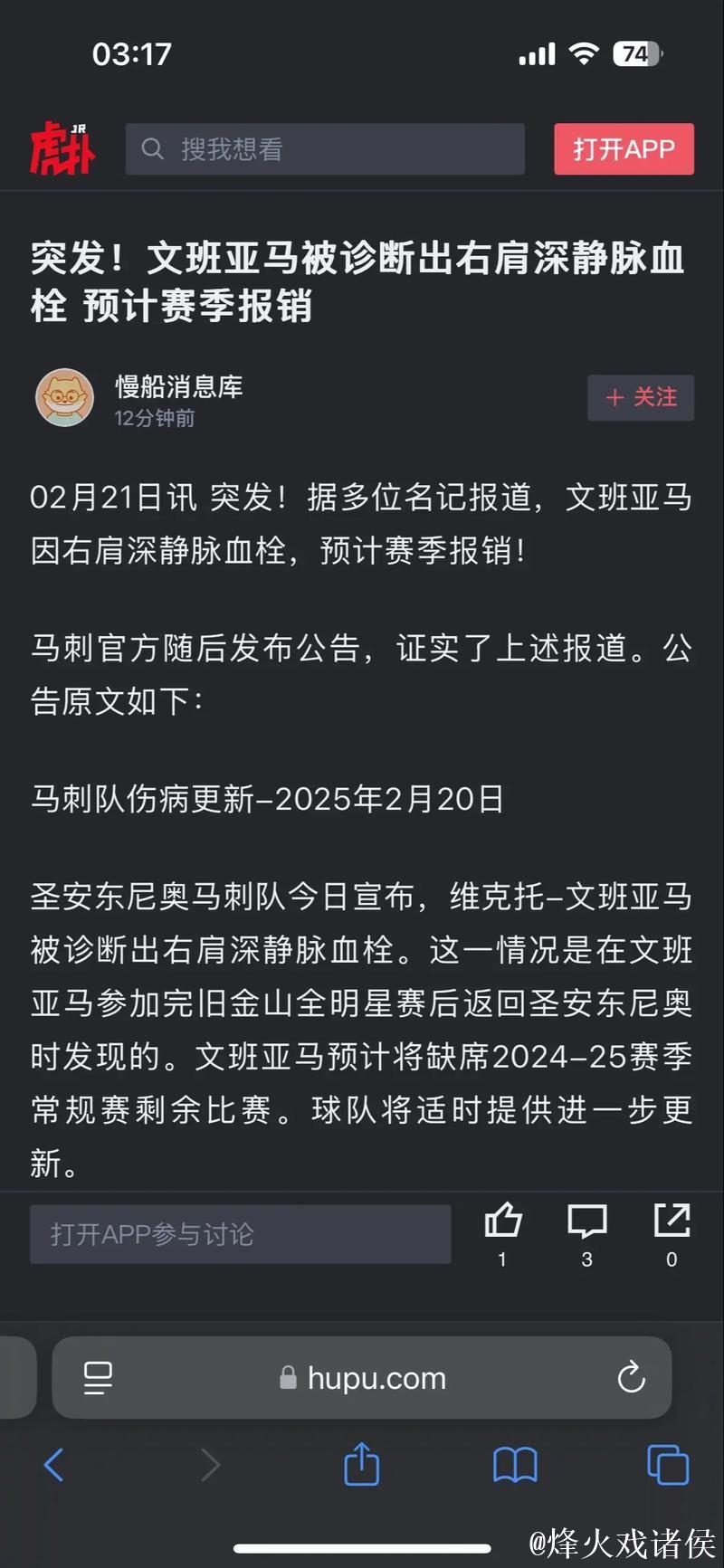724x1568 pixels.
Task: Navigate back with Safari's left chevron
Action: pyautogui.click(x=54, y=1466)
